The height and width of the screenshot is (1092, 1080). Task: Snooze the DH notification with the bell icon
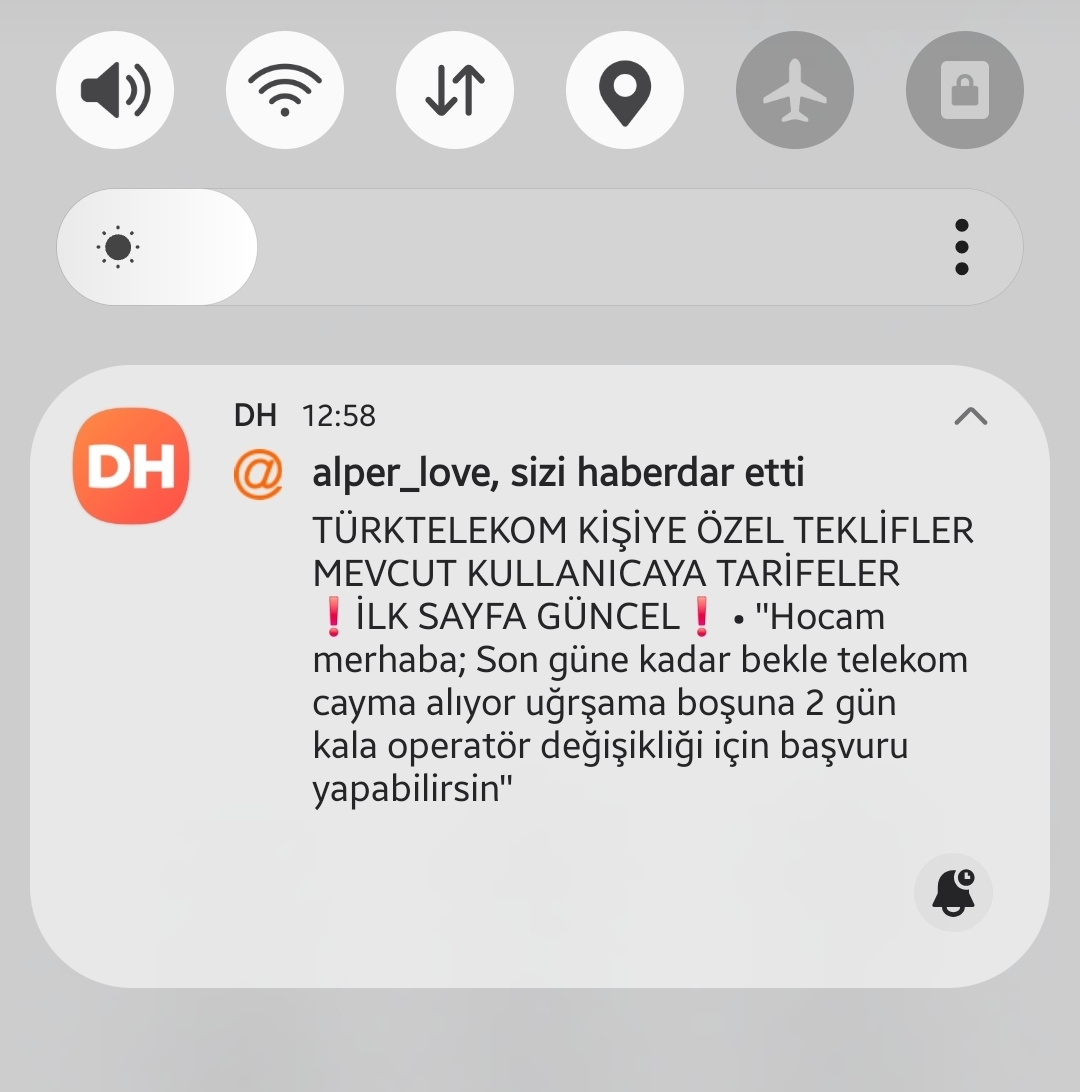click(953, 892)
